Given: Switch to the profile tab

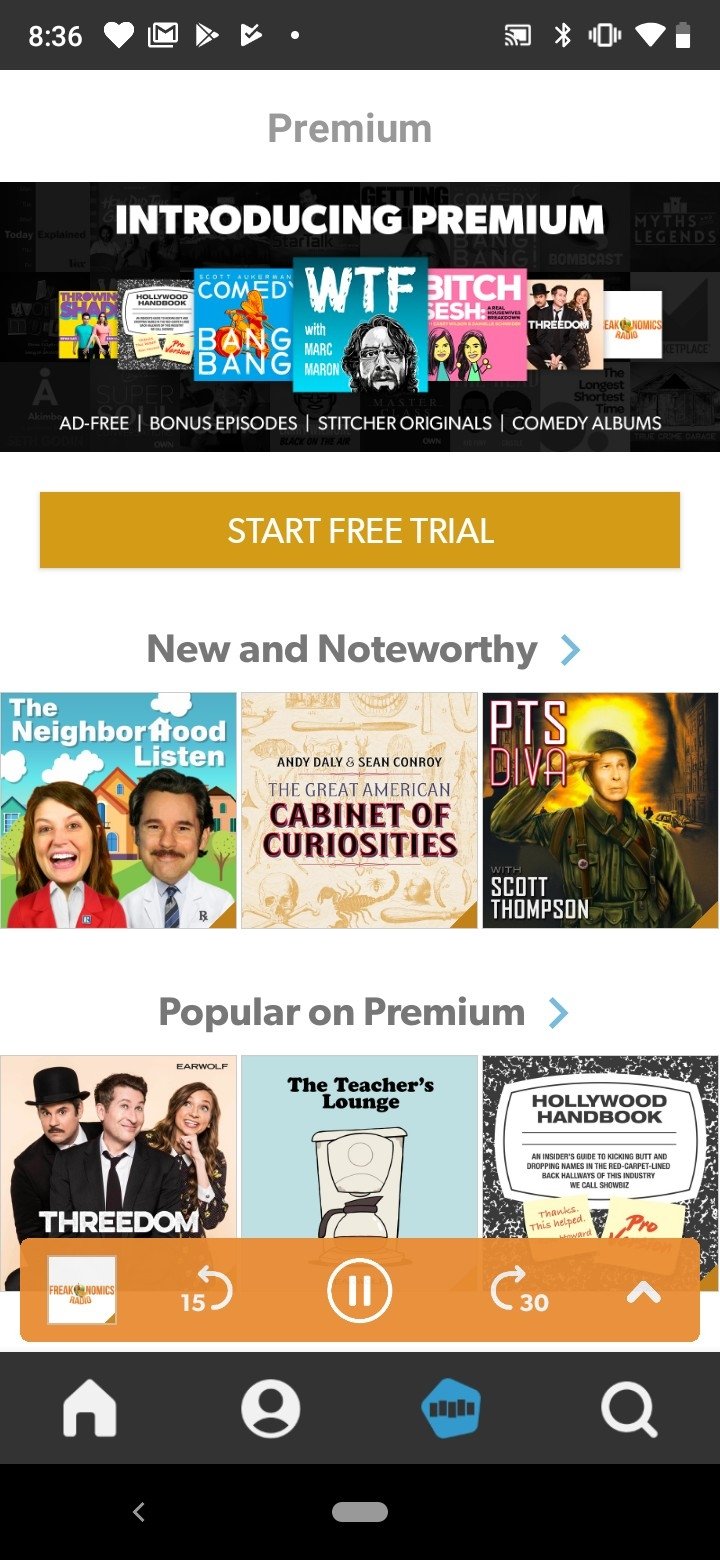Looking at the screenshot, I should pos(270,1408).
